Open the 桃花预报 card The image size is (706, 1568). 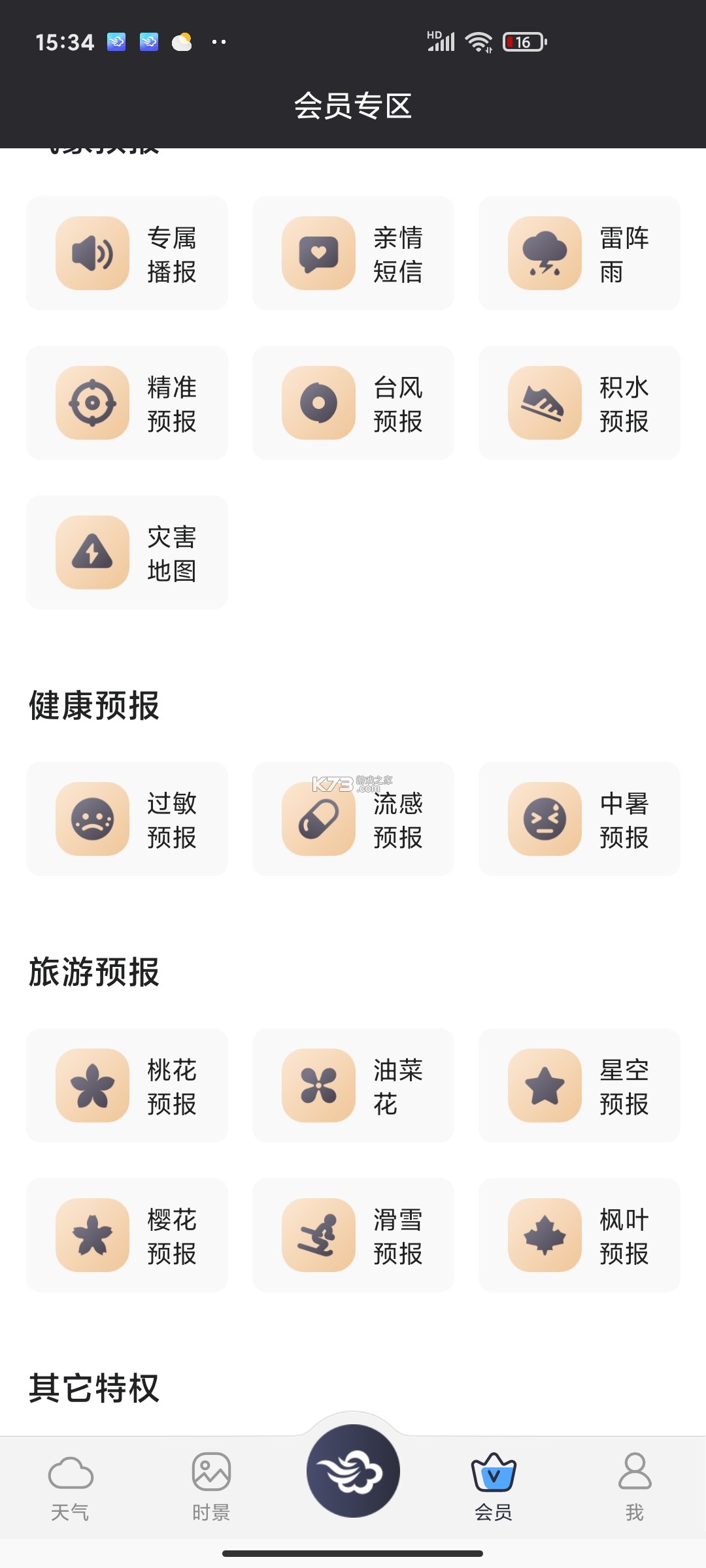point(127,1086)
